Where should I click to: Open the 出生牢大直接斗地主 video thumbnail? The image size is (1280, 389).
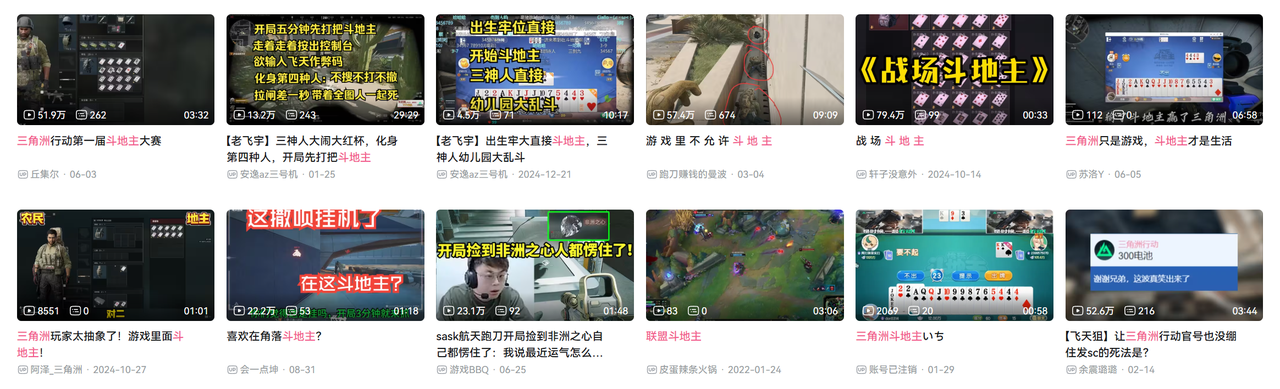(535, 69)
